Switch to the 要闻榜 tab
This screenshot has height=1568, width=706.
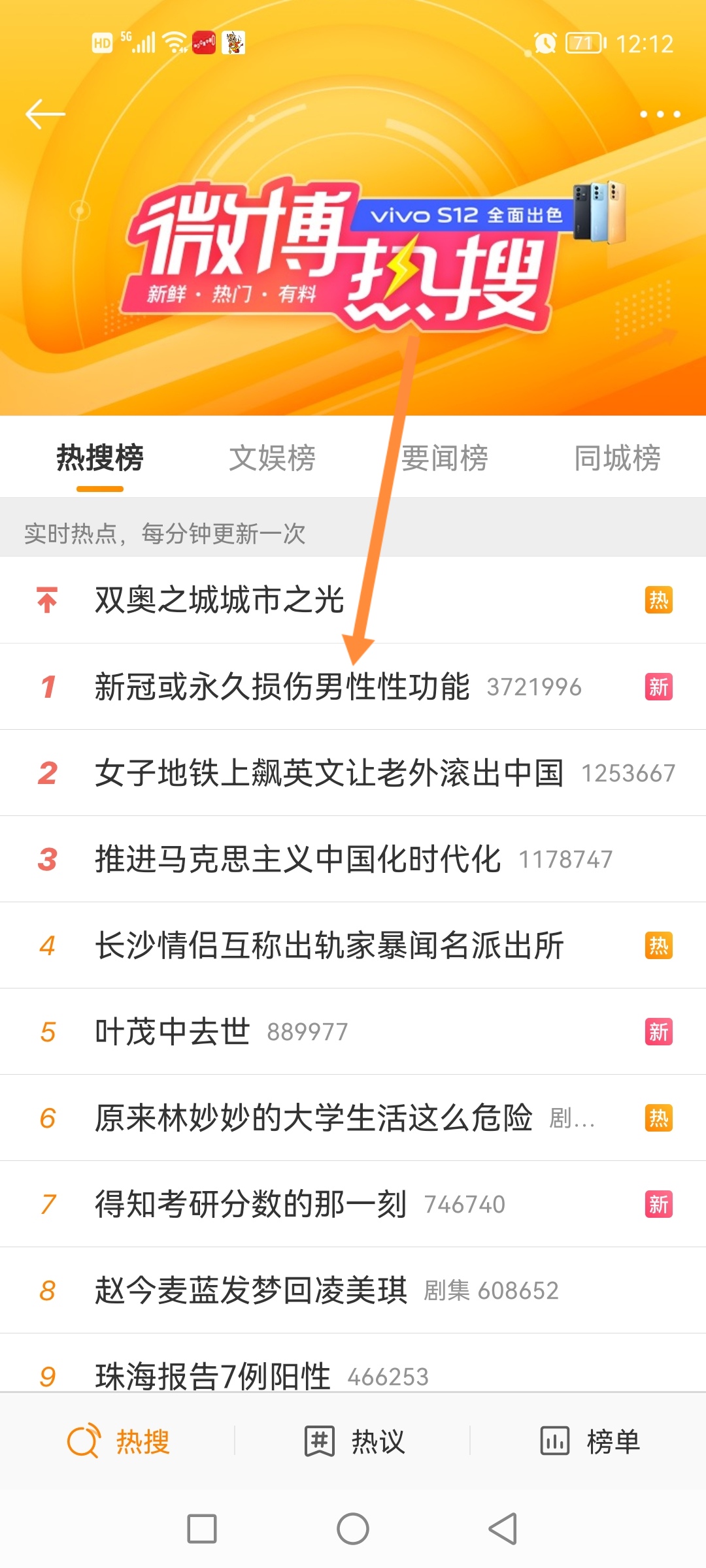[445, 458]
